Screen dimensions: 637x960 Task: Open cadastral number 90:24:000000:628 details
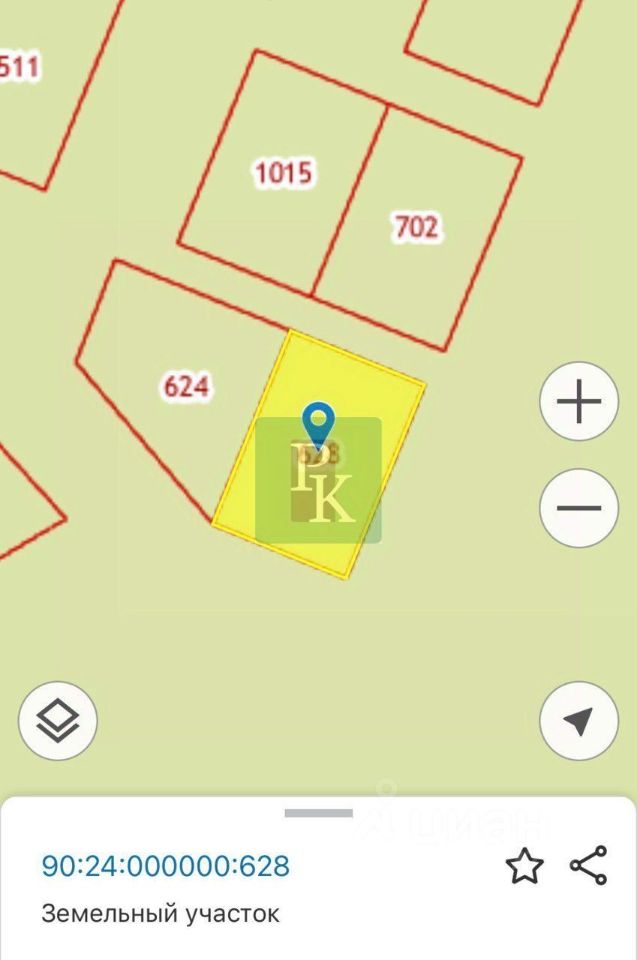(165, 866)
